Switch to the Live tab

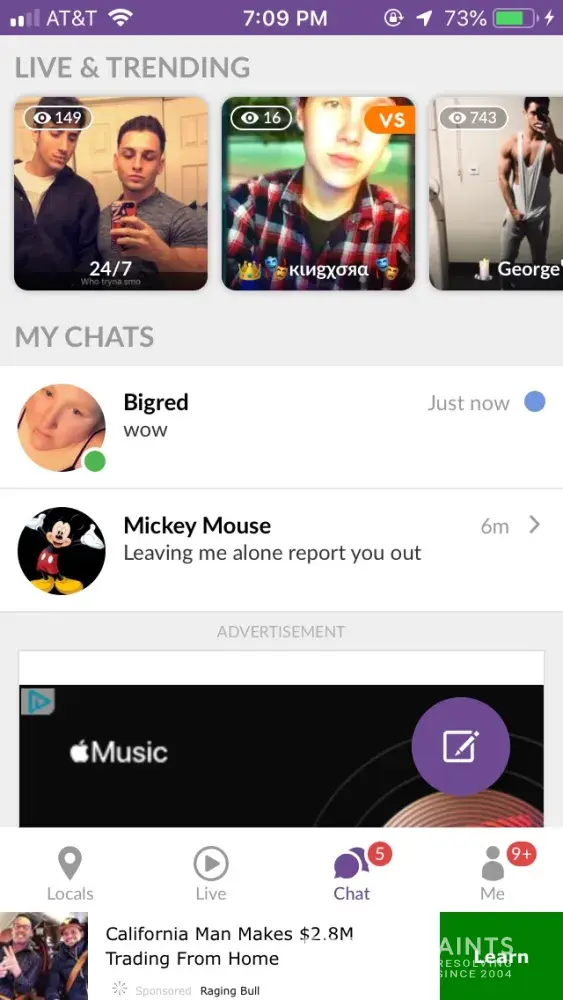[211, 873]
